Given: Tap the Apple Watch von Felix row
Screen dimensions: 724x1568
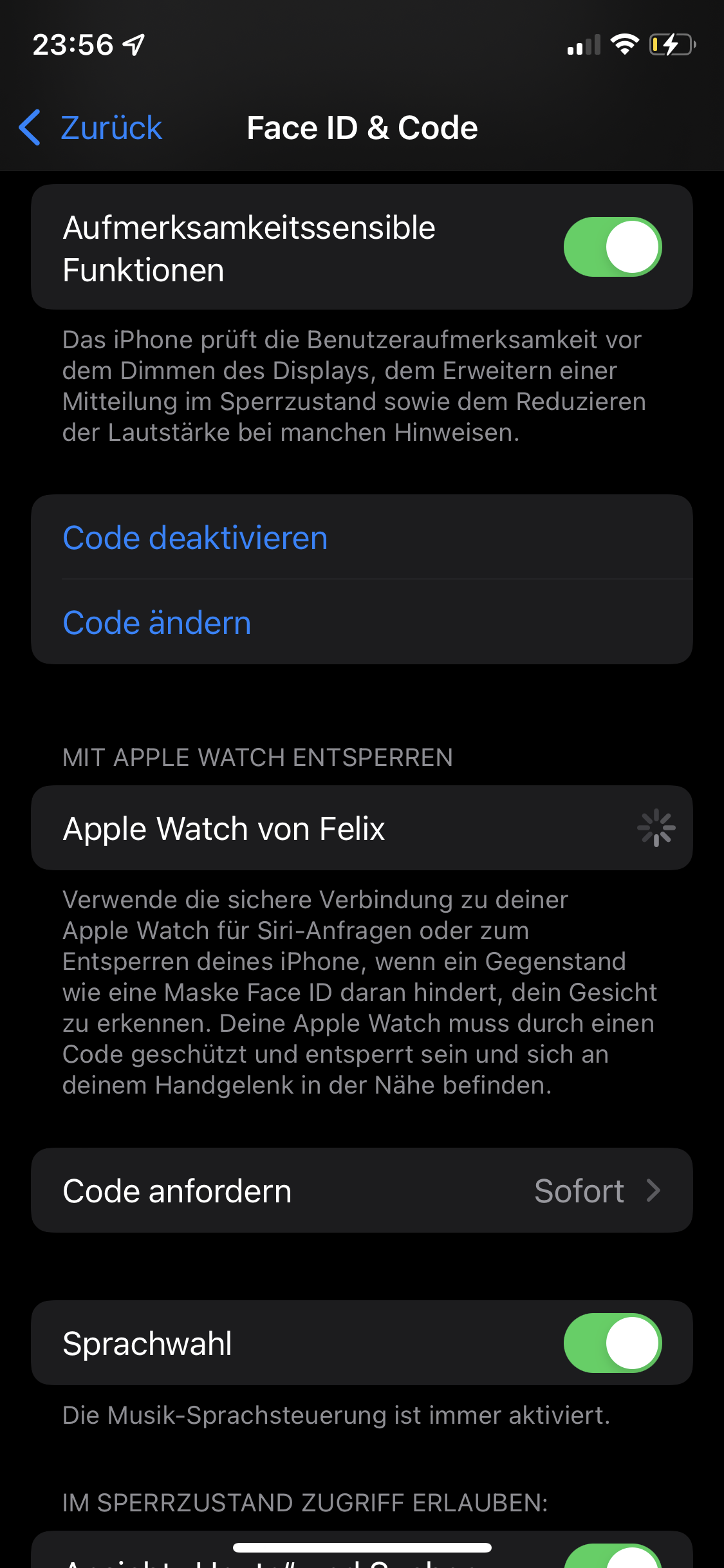Looking at the screenshot, I should pyautogui.click(x=361, y=828).
